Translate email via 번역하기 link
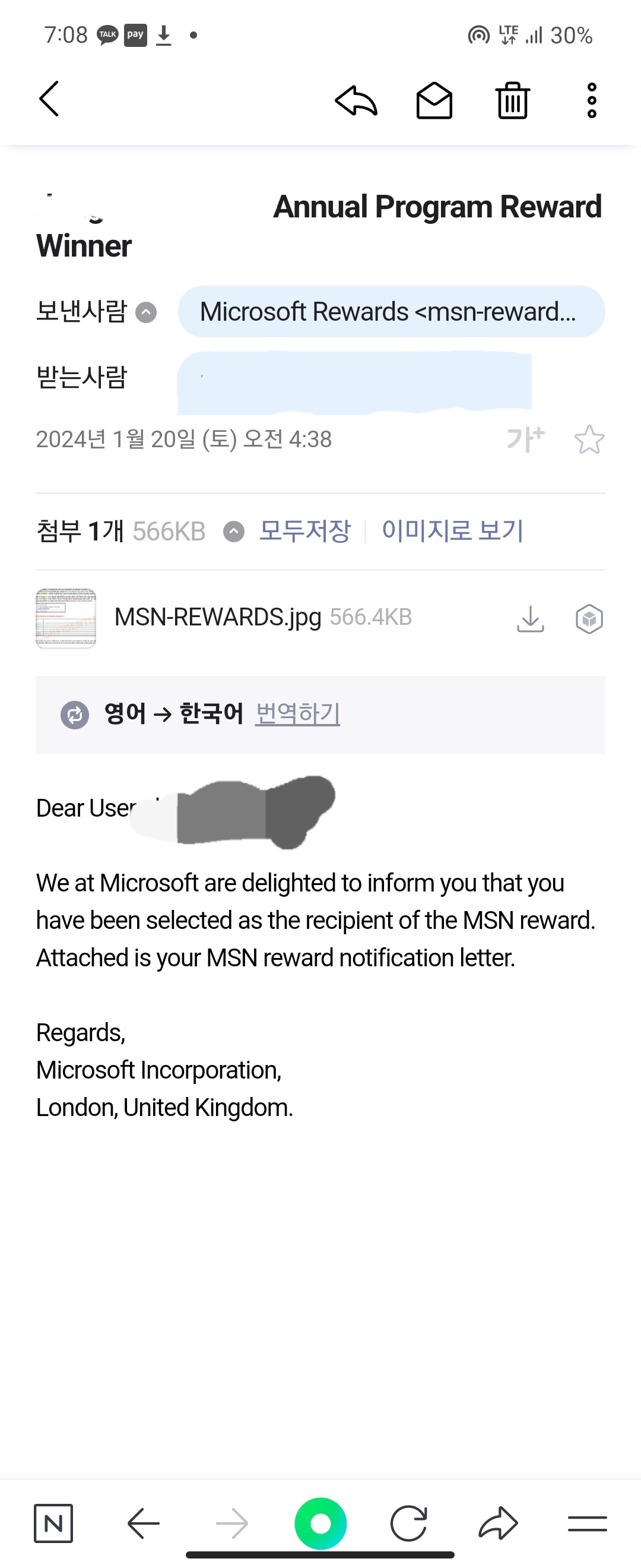641x1568 pixels. 297,713
